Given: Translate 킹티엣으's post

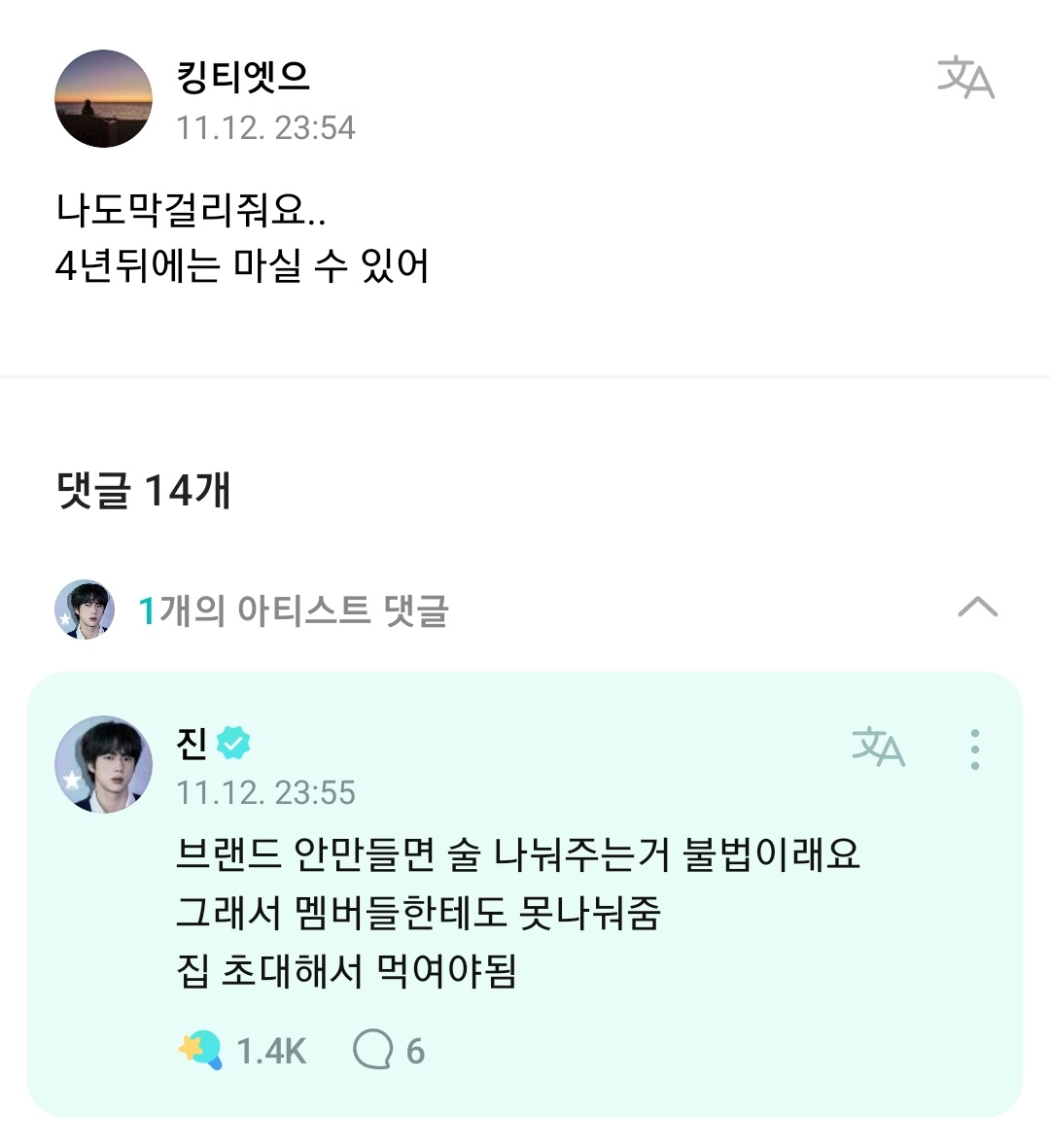Looking at the screenshot, I should [964, 79].
